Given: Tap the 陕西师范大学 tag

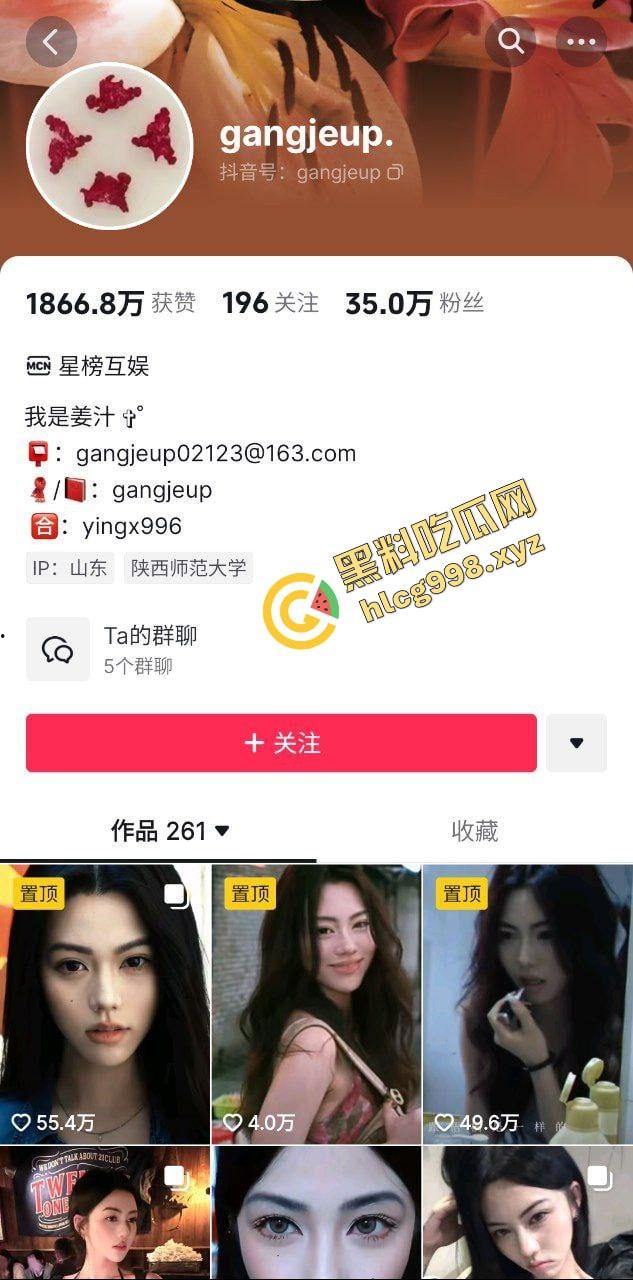Looking at the screenshot, I should [188, 569].
